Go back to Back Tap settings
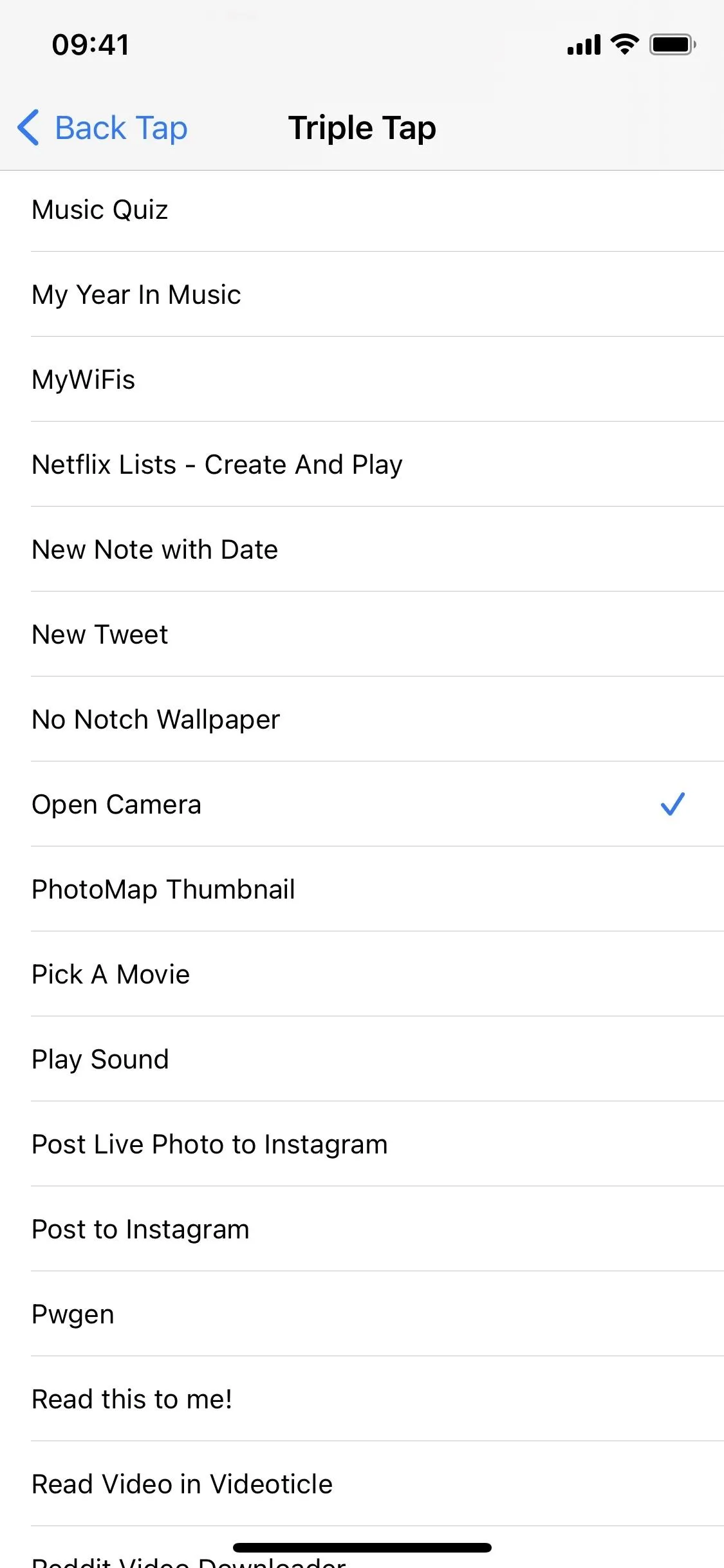 [102, 127]
